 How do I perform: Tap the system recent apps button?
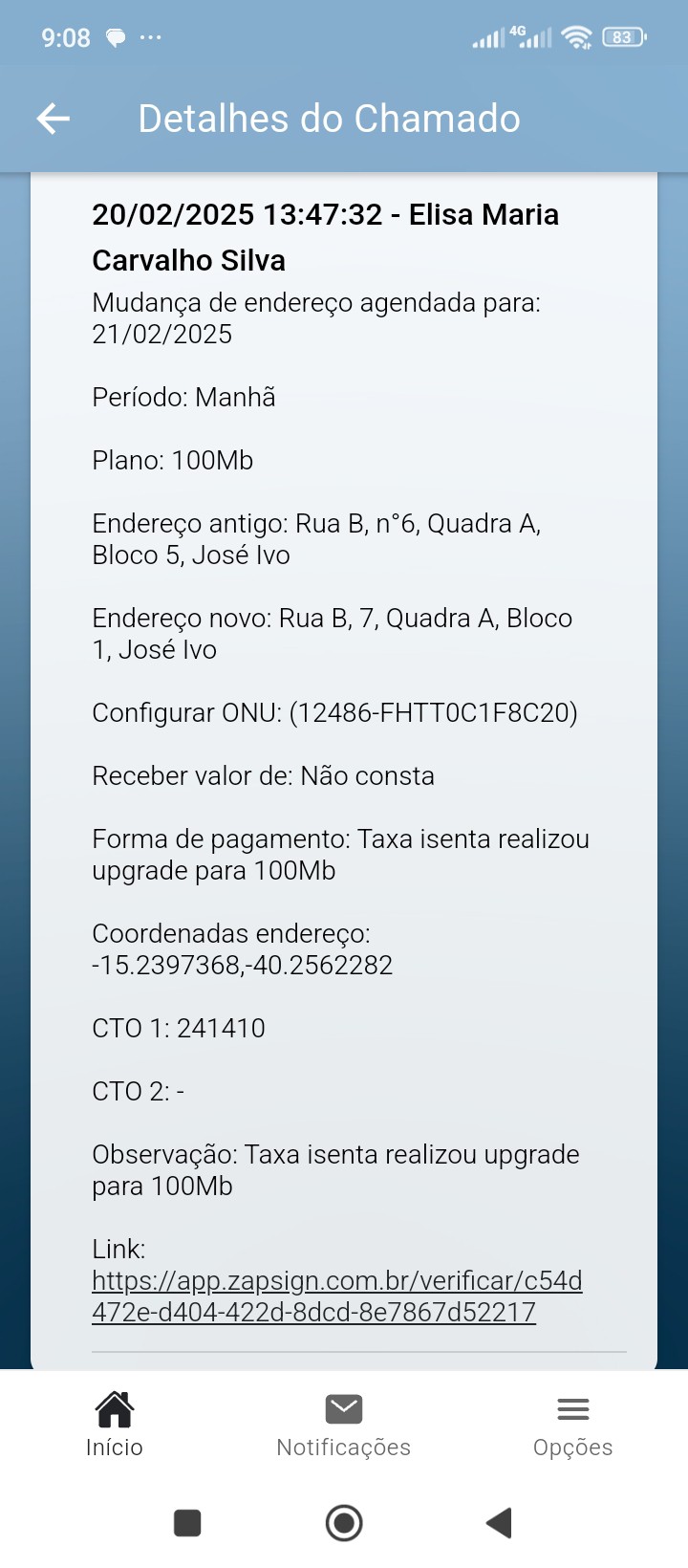pos(187,1522)
